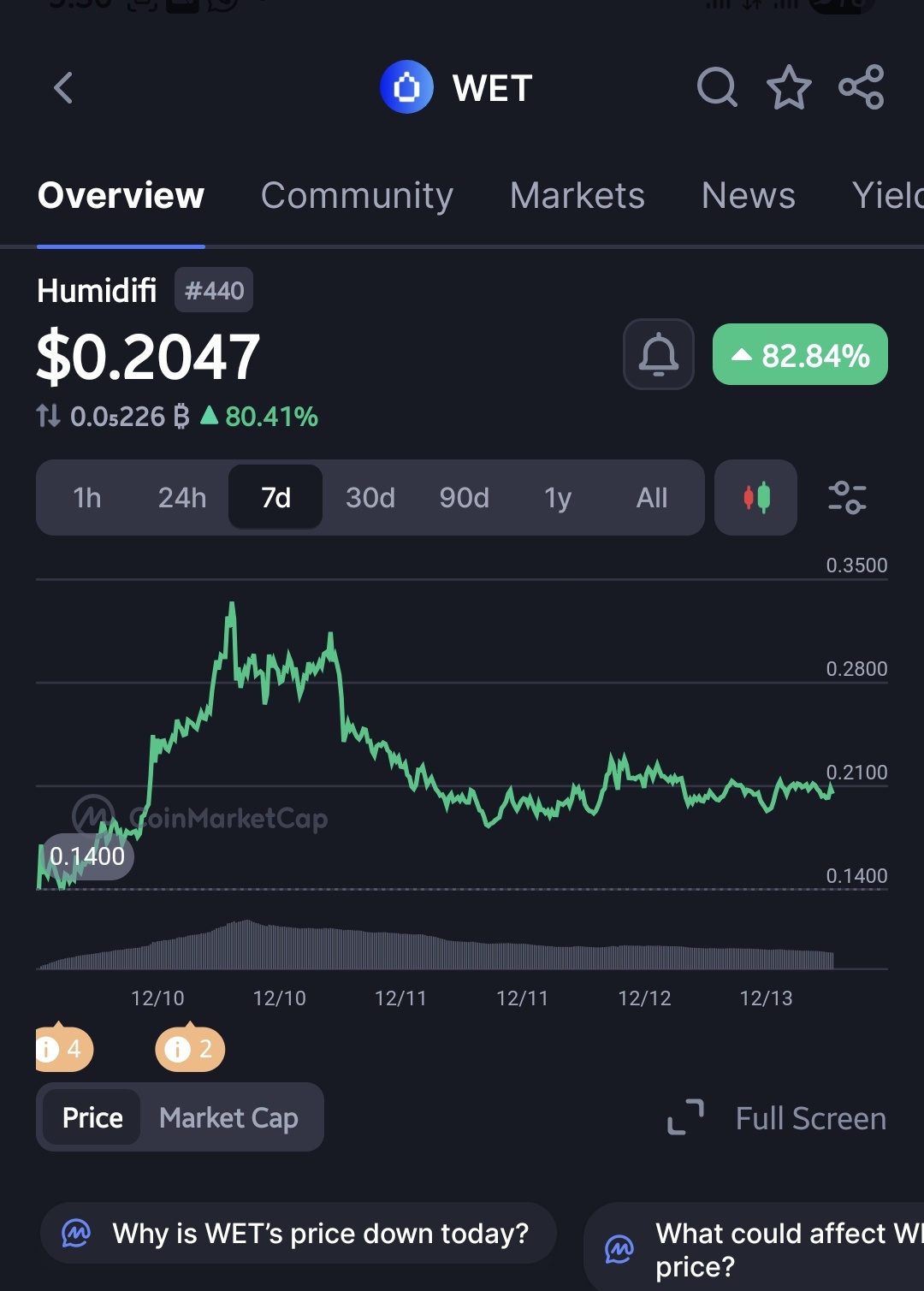Open the Markets tab

[577, 196]
